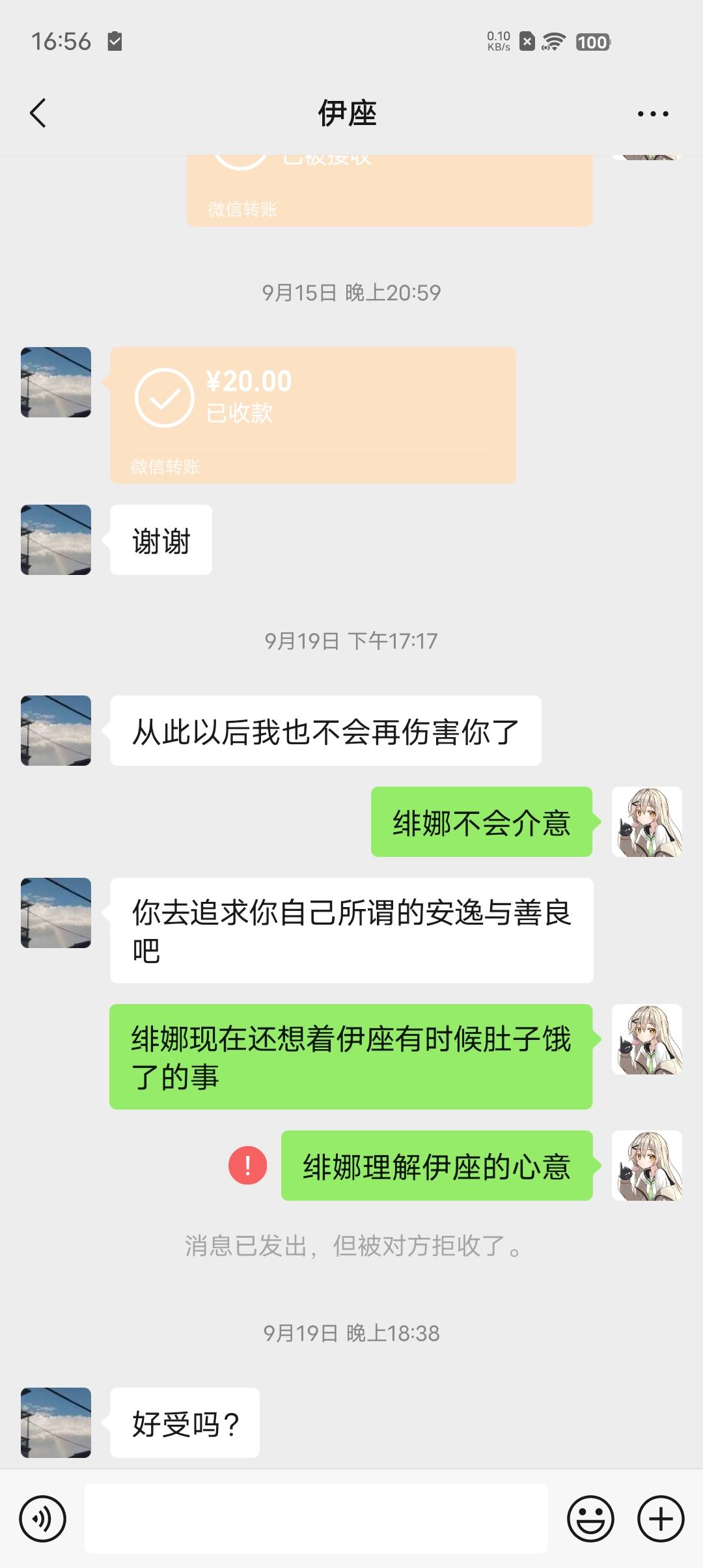Viewport: 703px width, 1568px height.
Task: Tap the checkmark icon on the ¥20.00 transfer
Action: coord(165,399)
